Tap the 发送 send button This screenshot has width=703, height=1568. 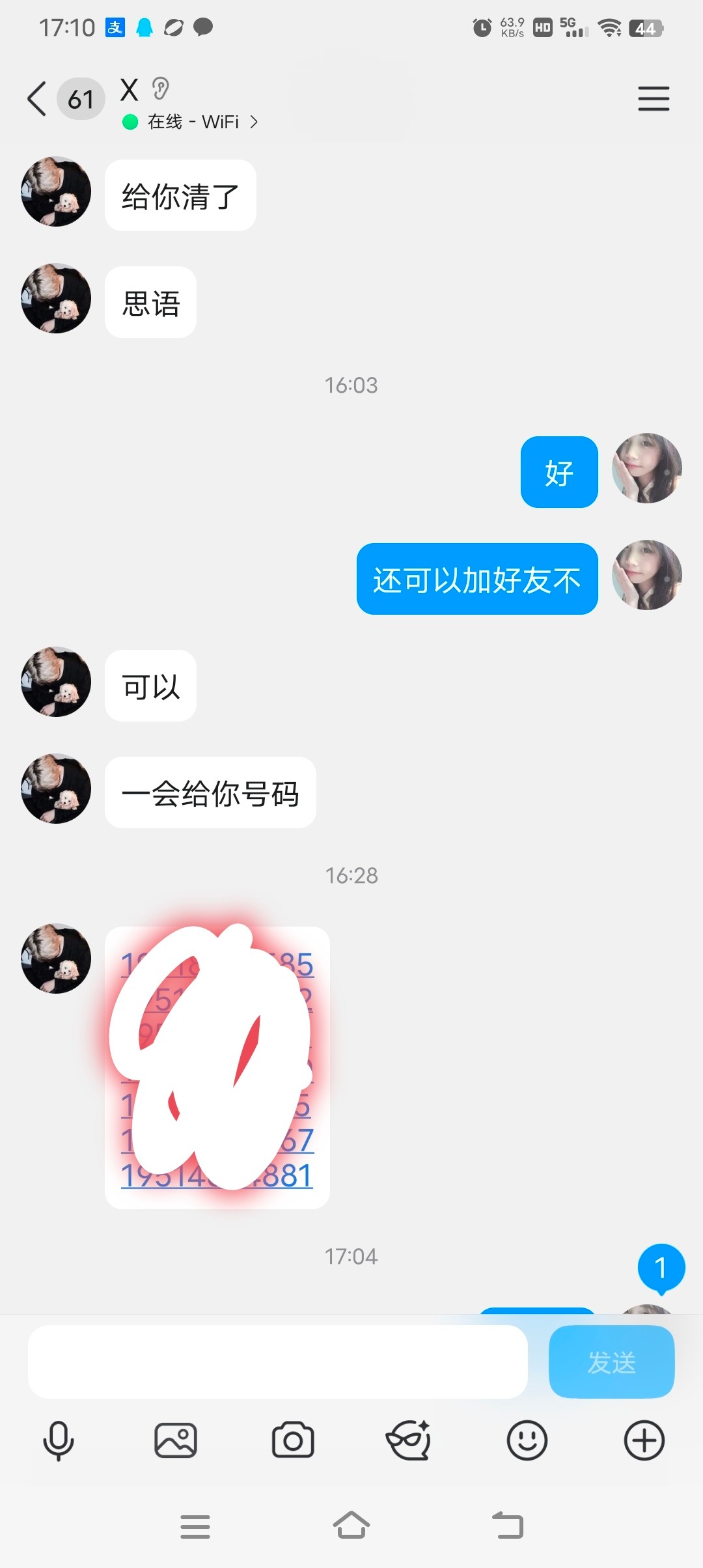611,1362
